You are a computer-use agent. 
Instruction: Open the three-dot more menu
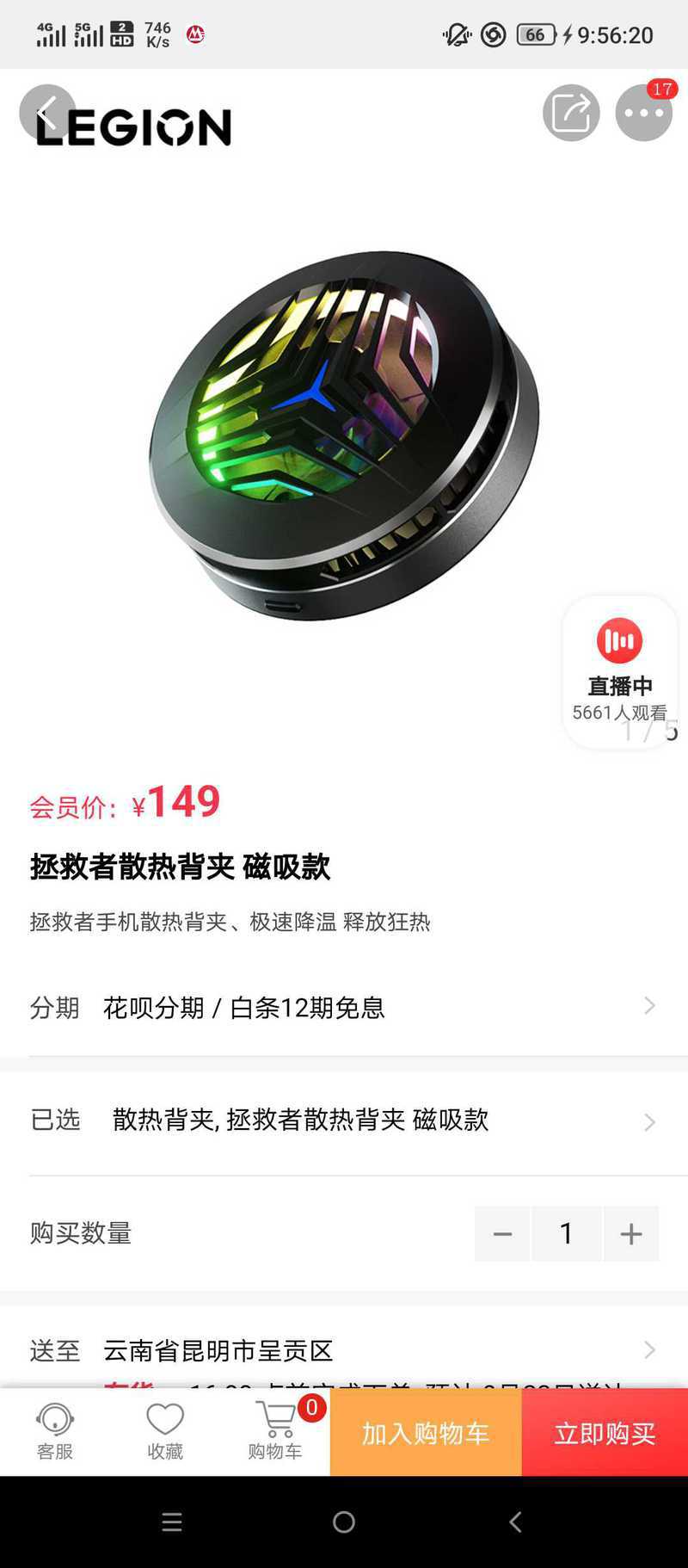coord(644,113)
